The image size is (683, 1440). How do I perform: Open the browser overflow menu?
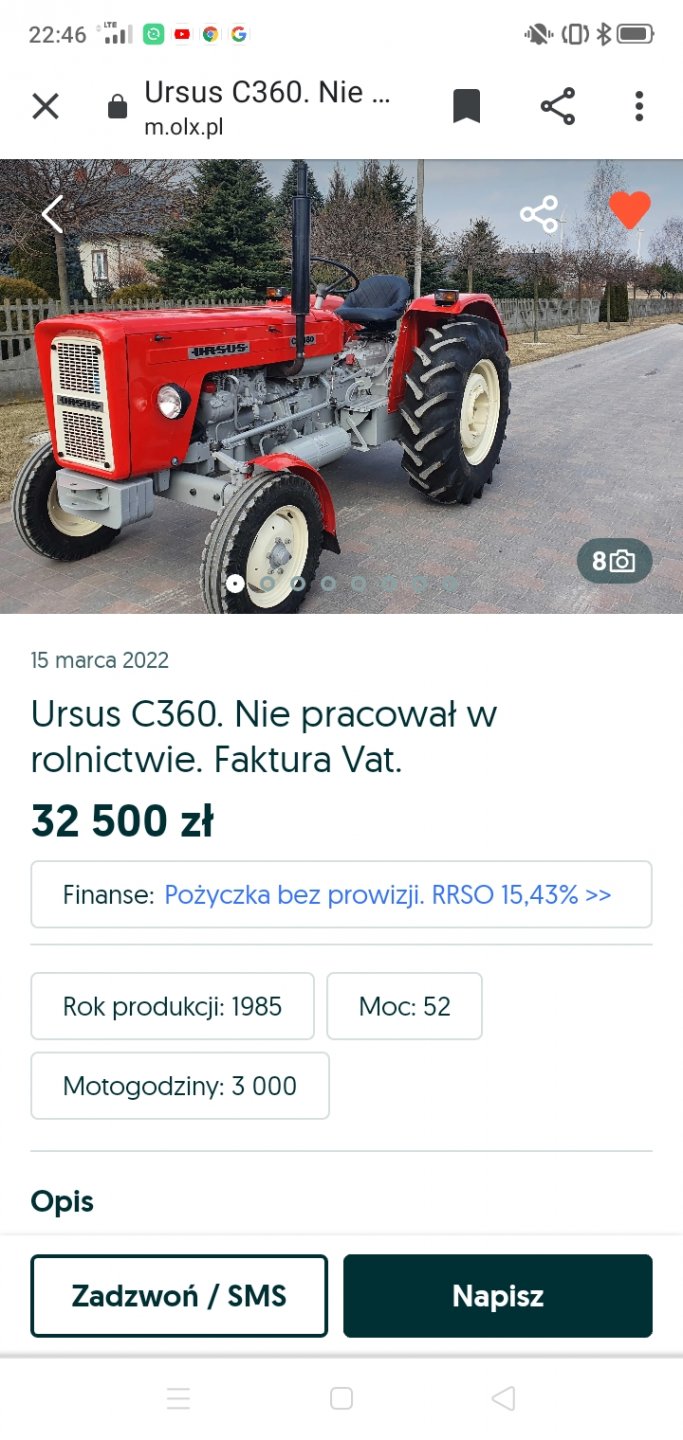(x=639, y=106)
